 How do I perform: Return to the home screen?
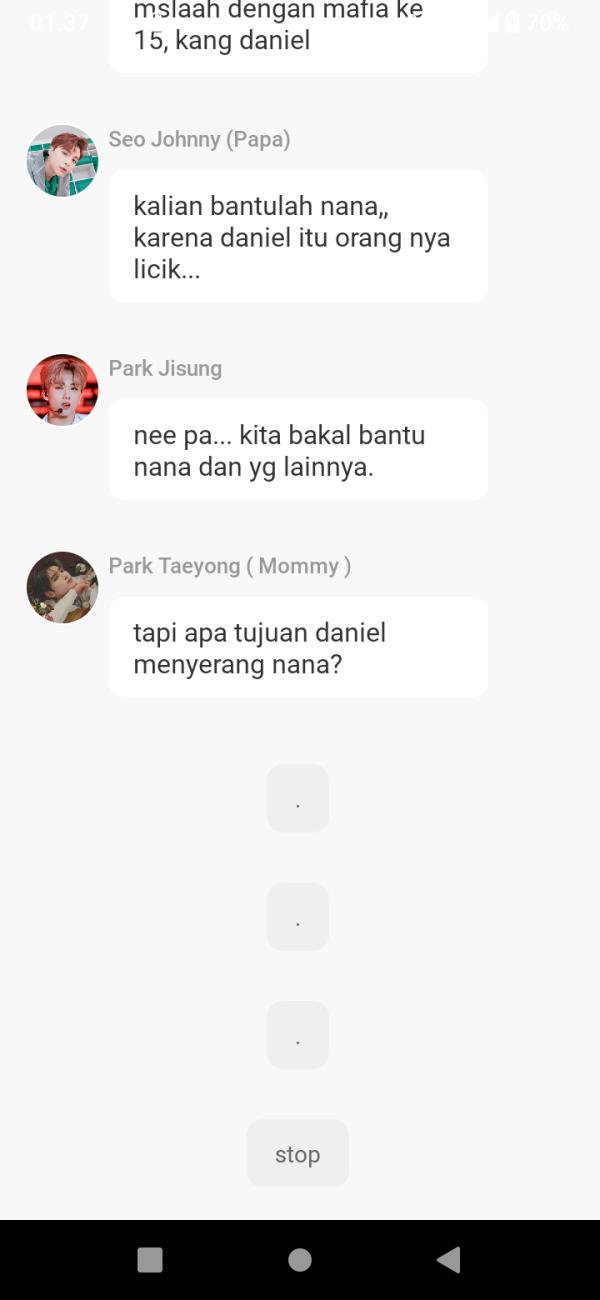[x=299, y=1260]
